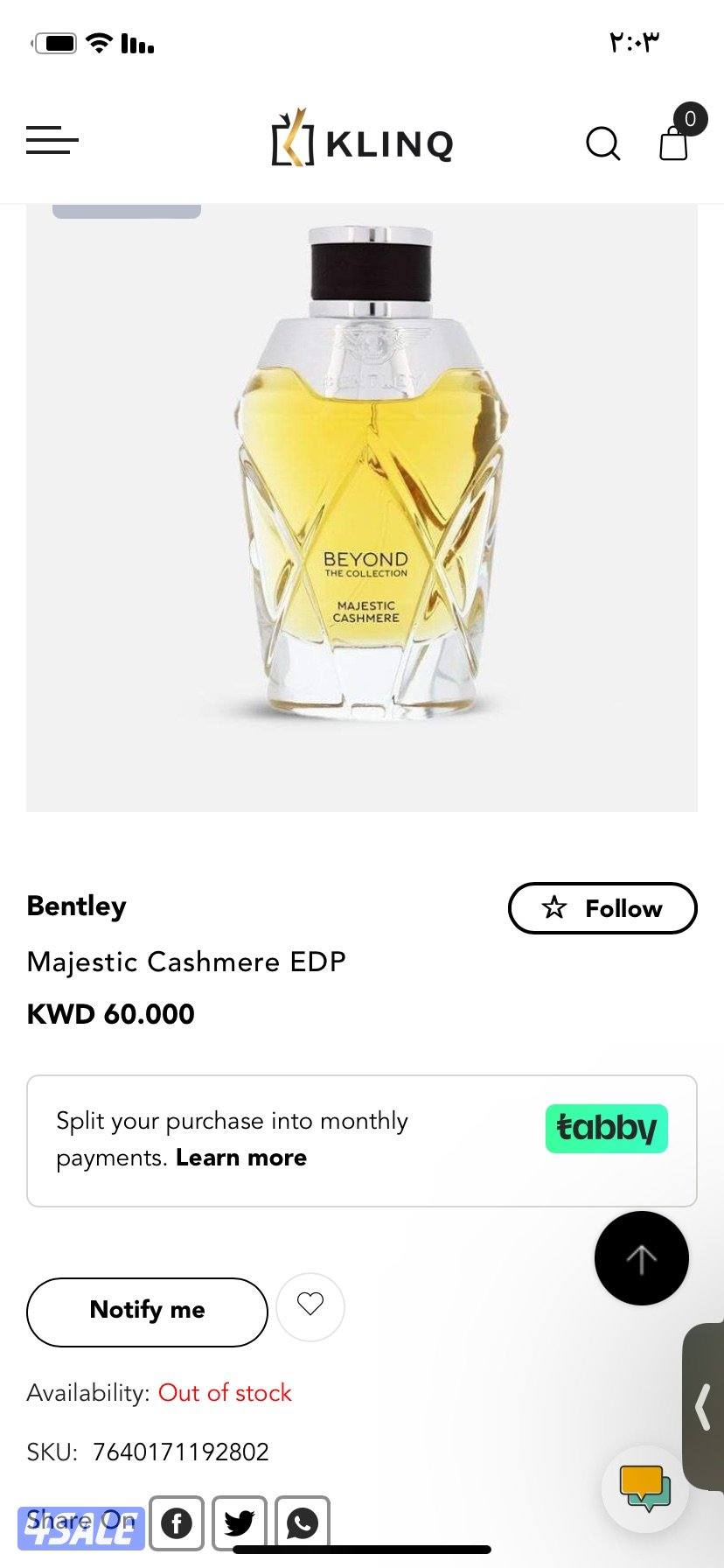
Task: Share product via WhatsApp
Action: tap(303, 1523)
